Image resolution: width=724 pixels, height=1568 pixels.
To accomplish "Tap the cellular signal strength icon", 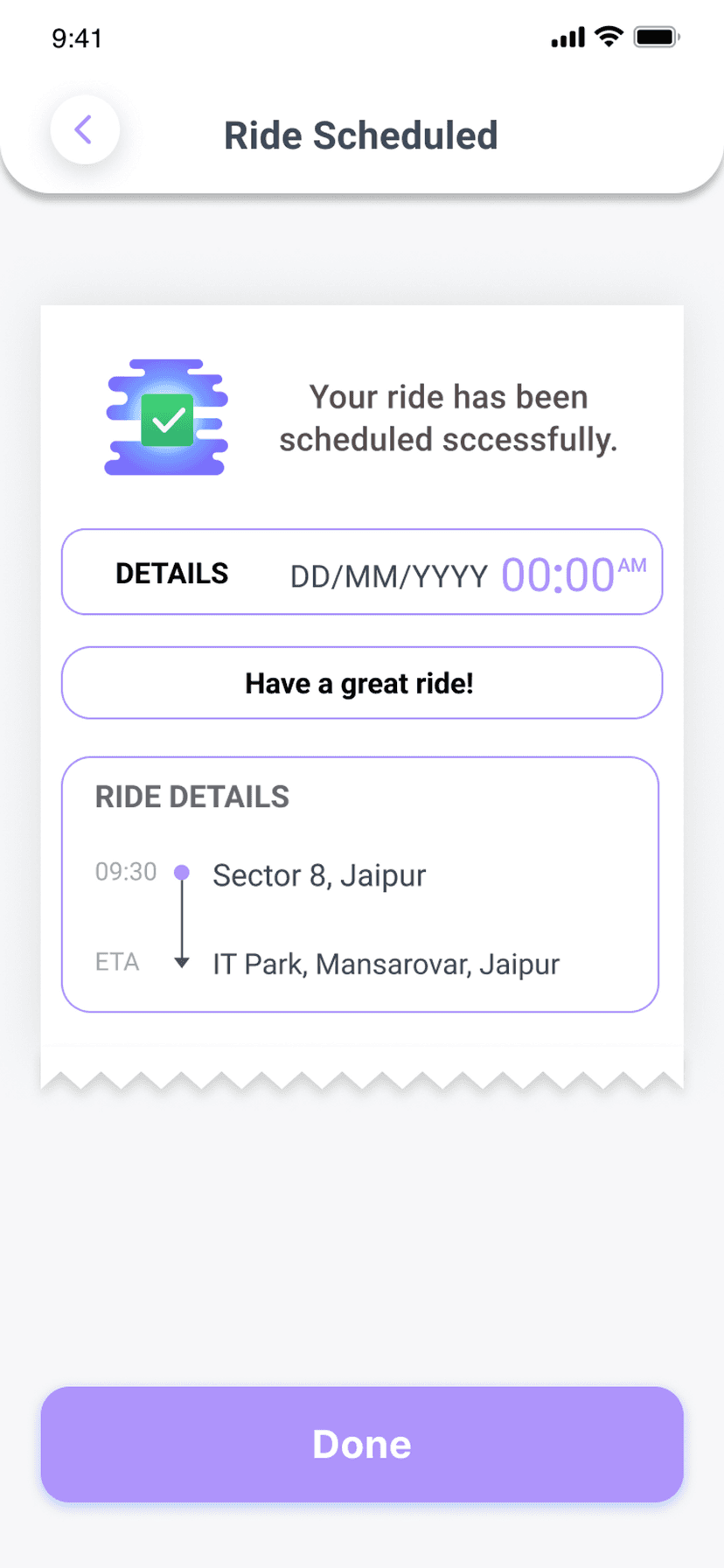I will pyautogui.click(x=567, y=37).
